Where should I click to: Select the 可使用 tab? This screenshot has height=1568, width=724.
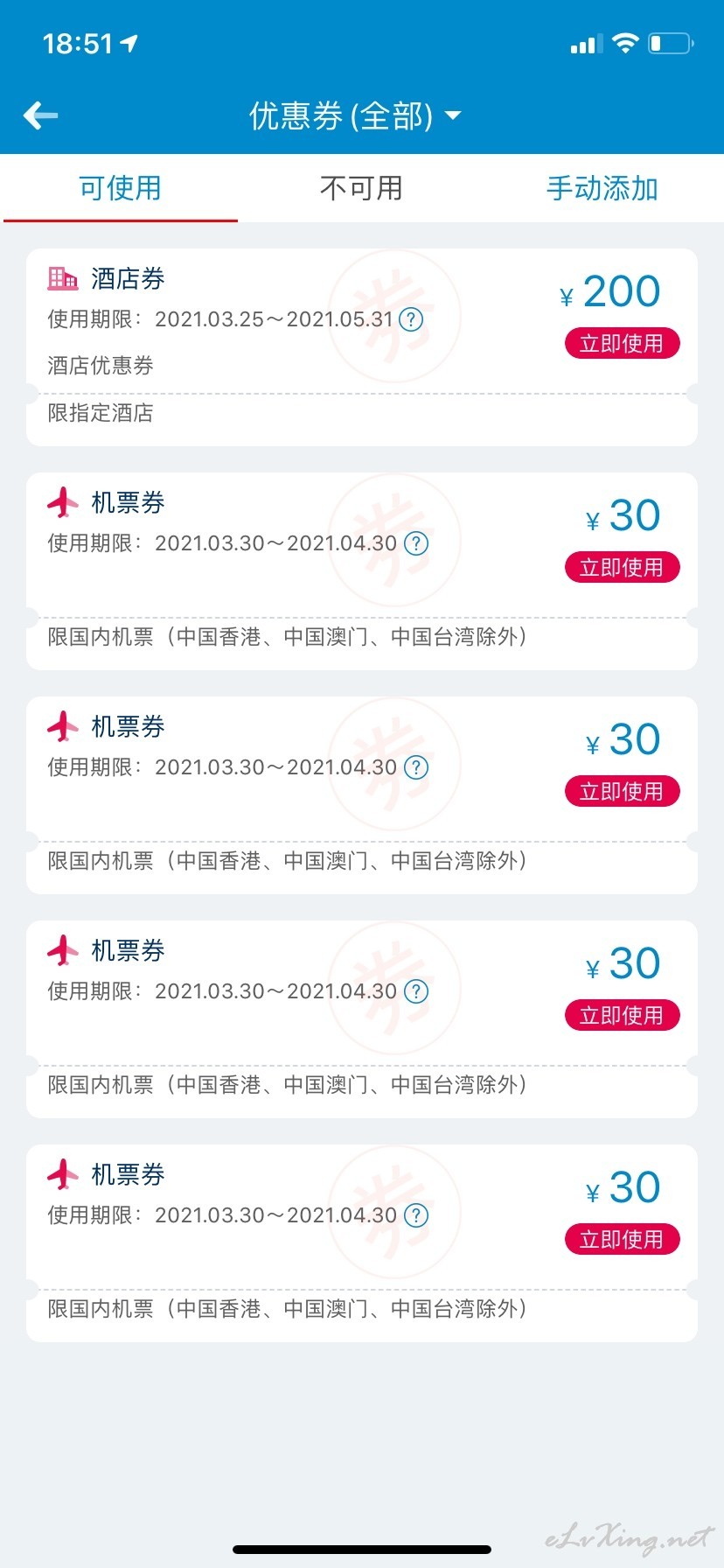[121, 188]
